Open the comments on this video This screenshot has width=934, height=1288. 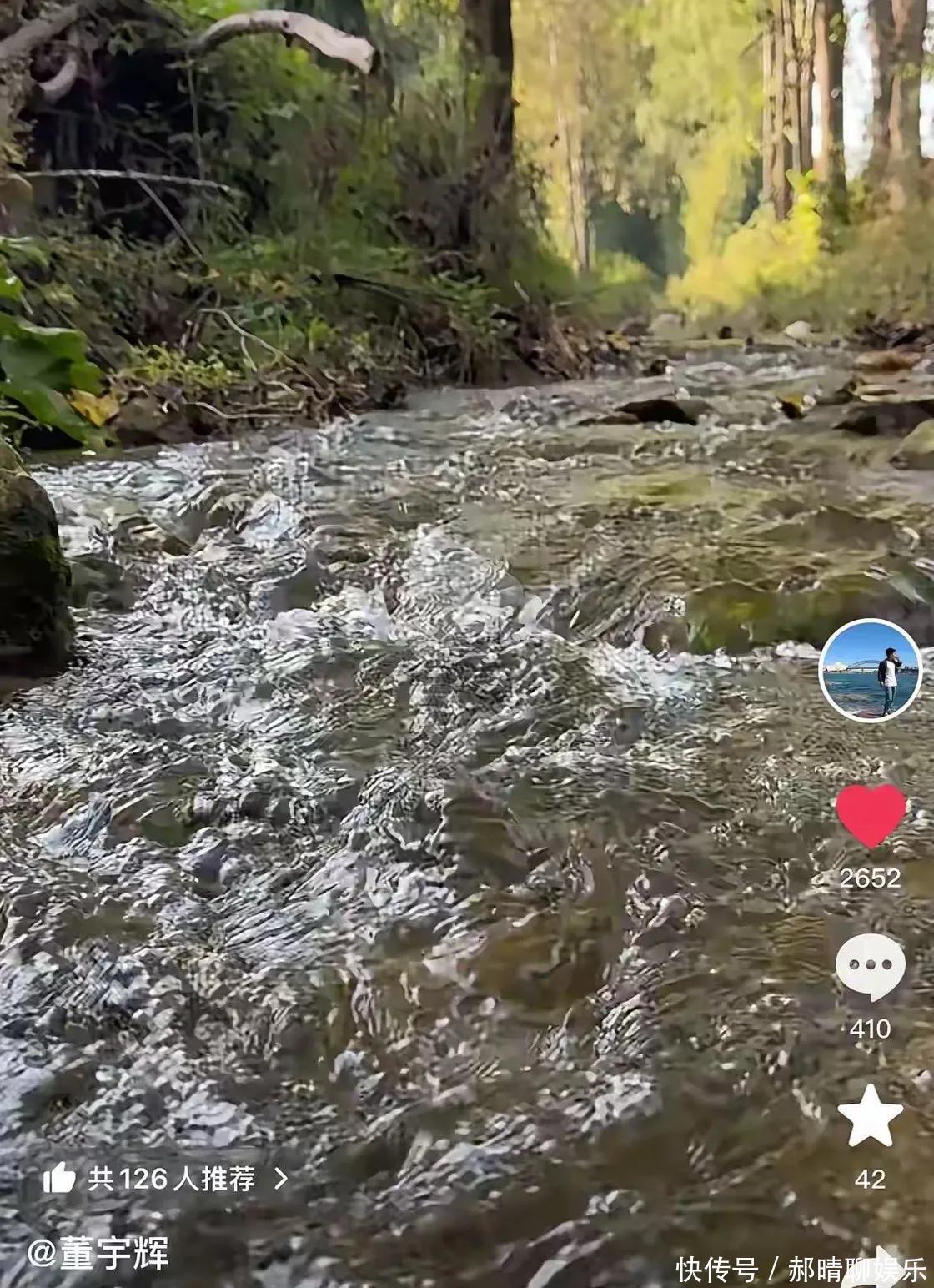click(870, 966)
